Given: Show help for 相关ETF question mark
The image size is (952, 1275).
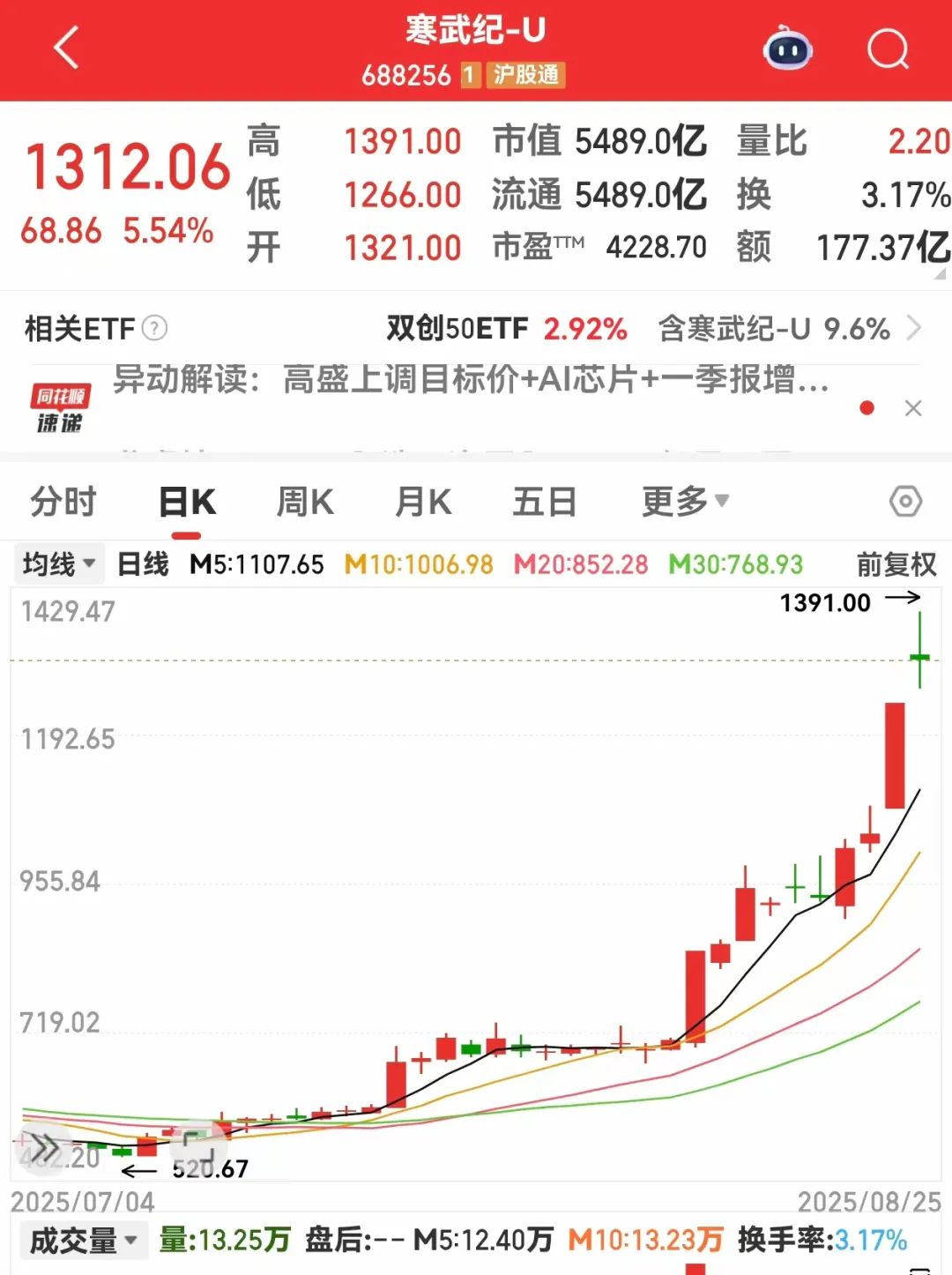Looking at the screenshot, I should [x=154, y=328].
